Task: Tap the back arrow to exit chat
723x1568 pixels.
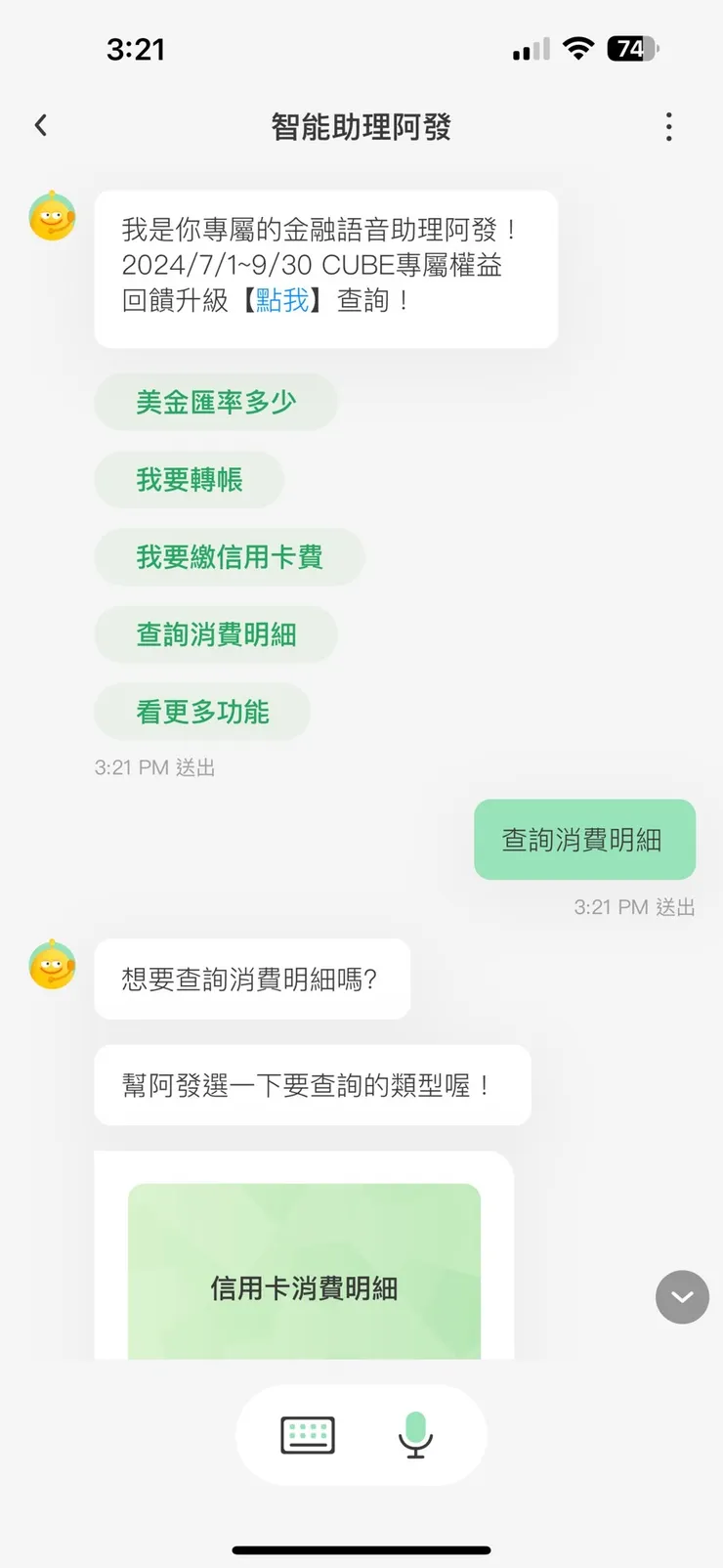Action: point(39,126)
